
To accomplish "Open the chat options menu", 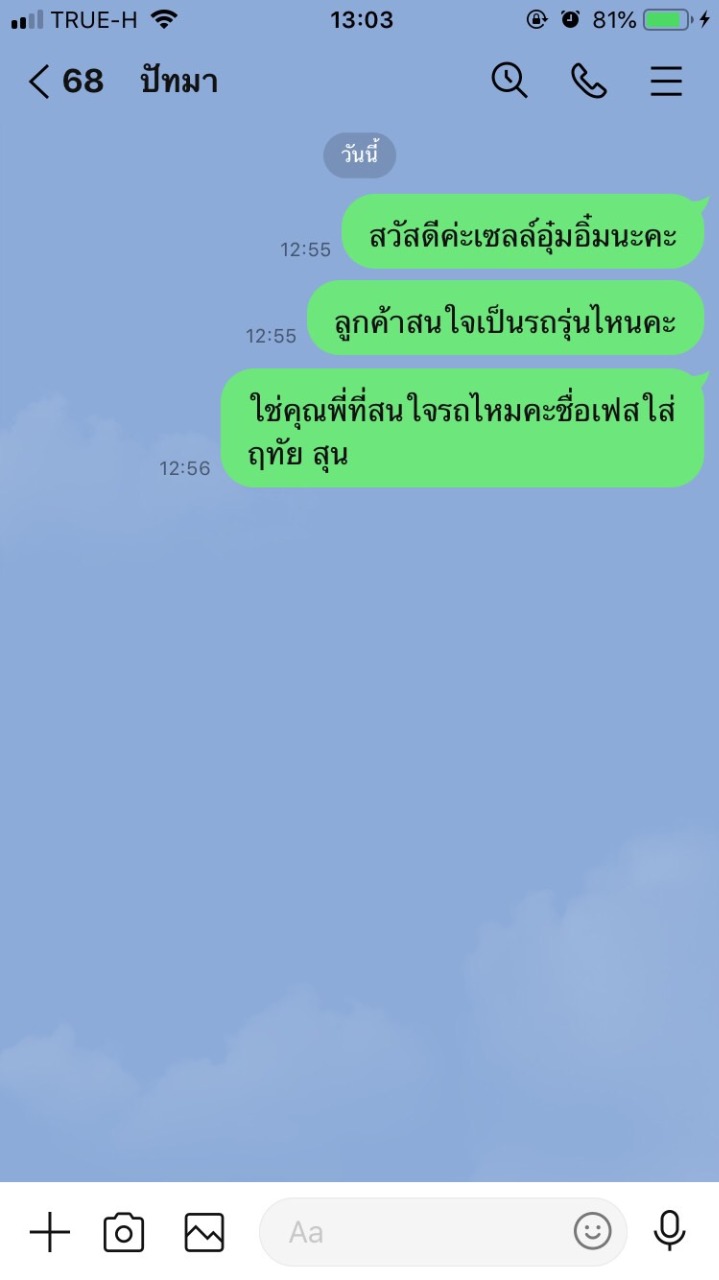I will click(x=667, y=81).
